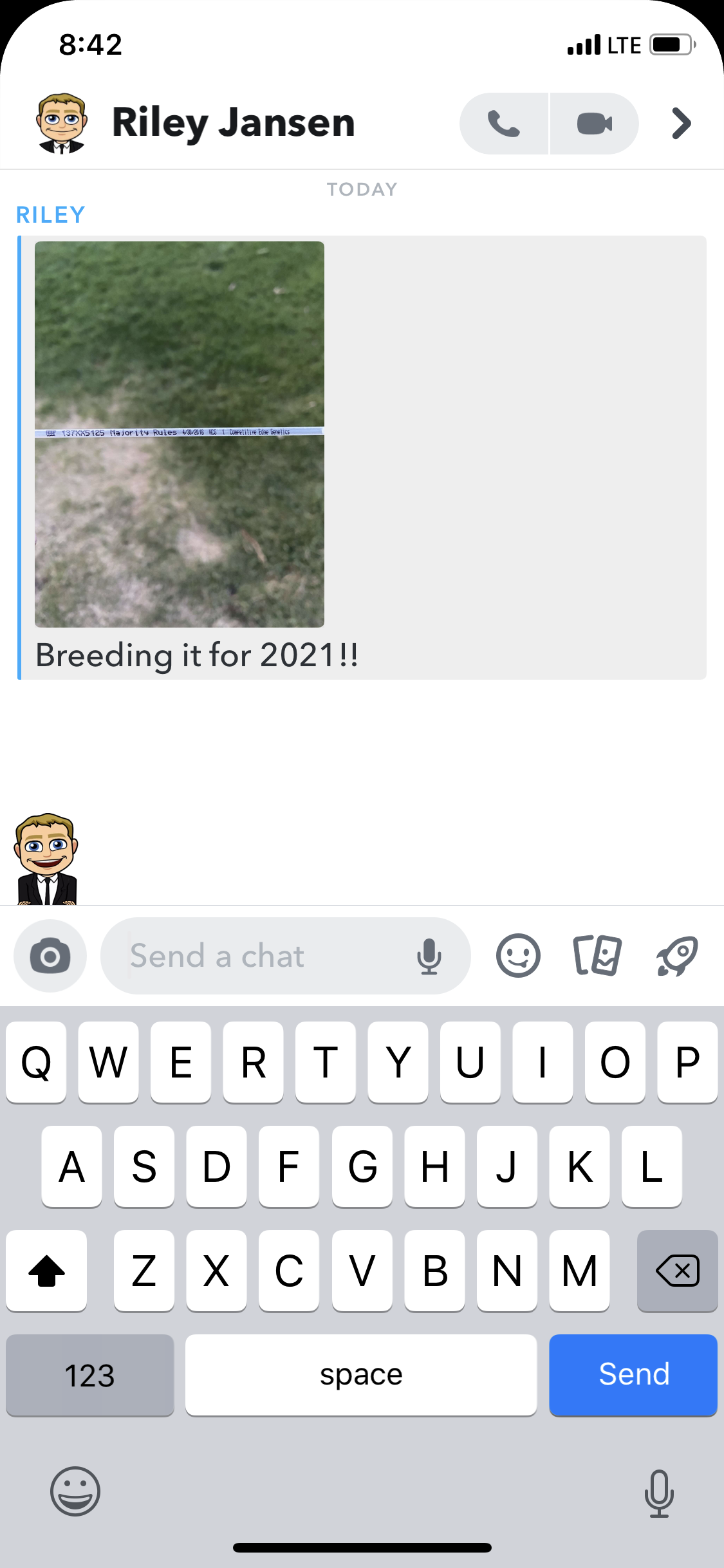Hit the blue Send key
The image size is (724, 1568).
(x=633, y=1375)
